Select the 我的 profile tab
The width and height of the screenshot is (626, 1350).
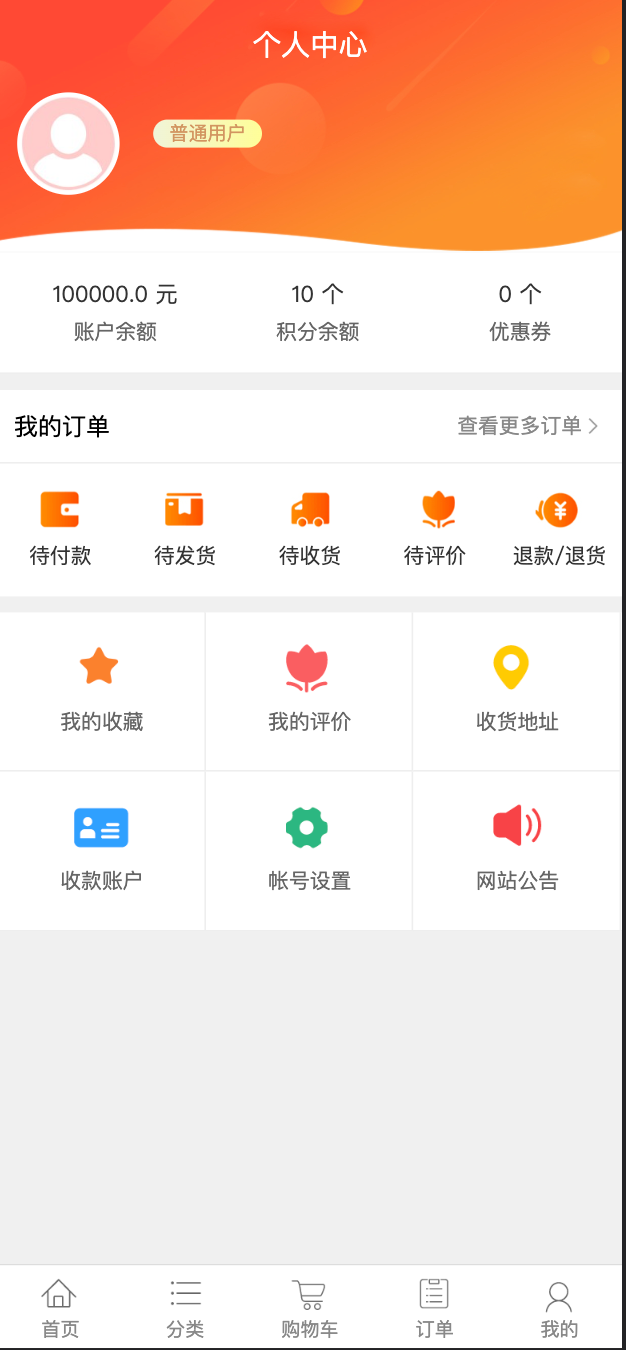point(559,1308)
